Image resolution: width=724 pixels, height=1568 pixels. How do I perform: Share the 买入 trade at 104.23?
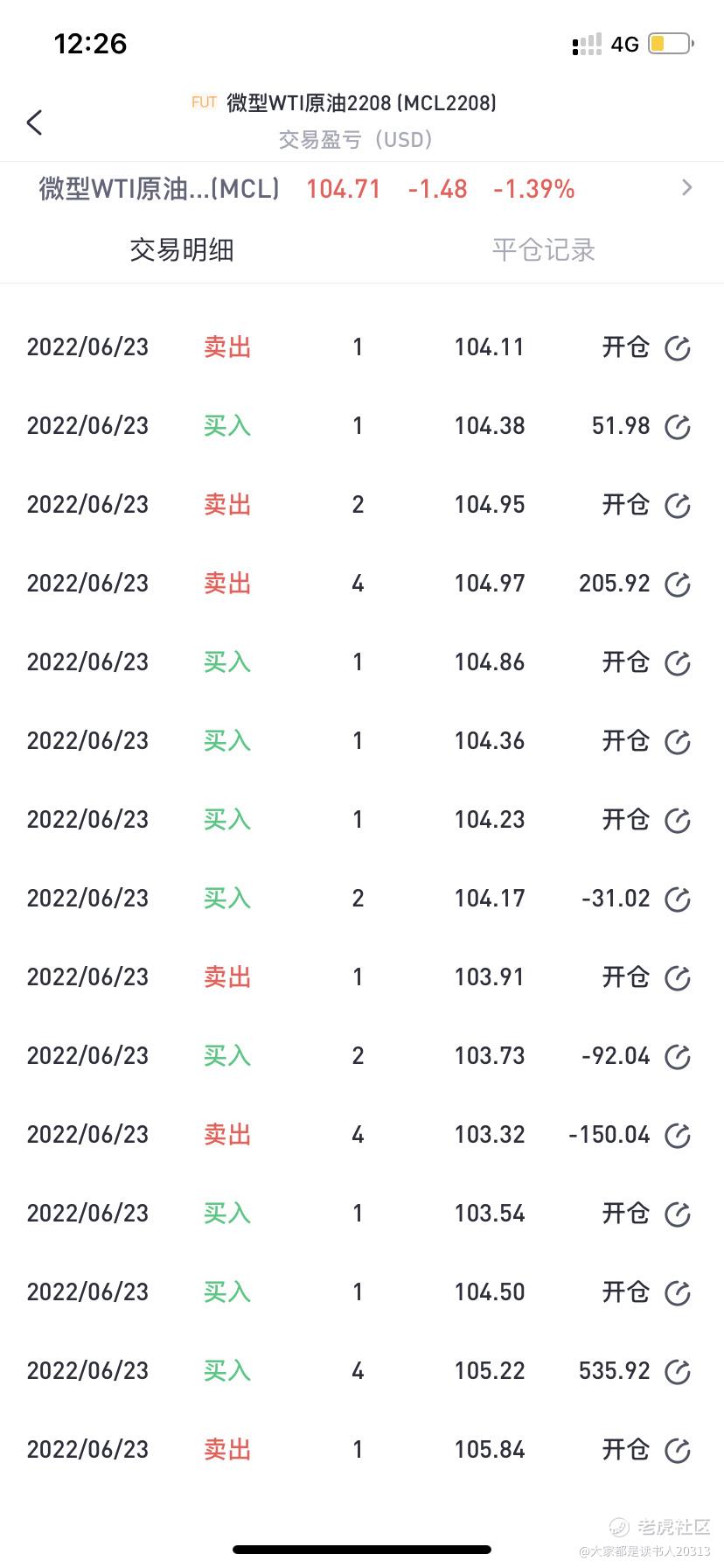click(678, 821)
